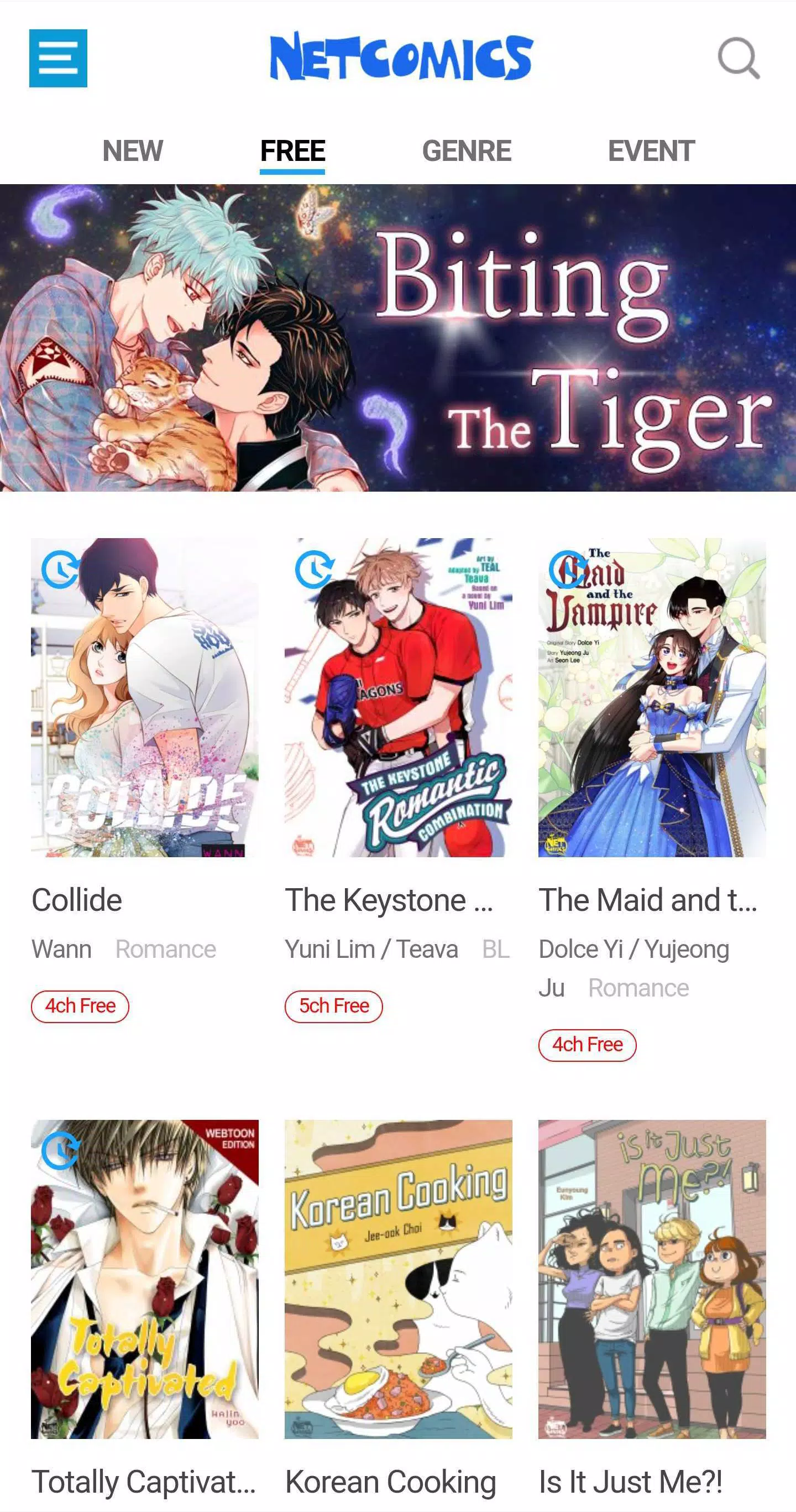
Task: Switch to the GENRE tab
Action: [x=467, y=151]
